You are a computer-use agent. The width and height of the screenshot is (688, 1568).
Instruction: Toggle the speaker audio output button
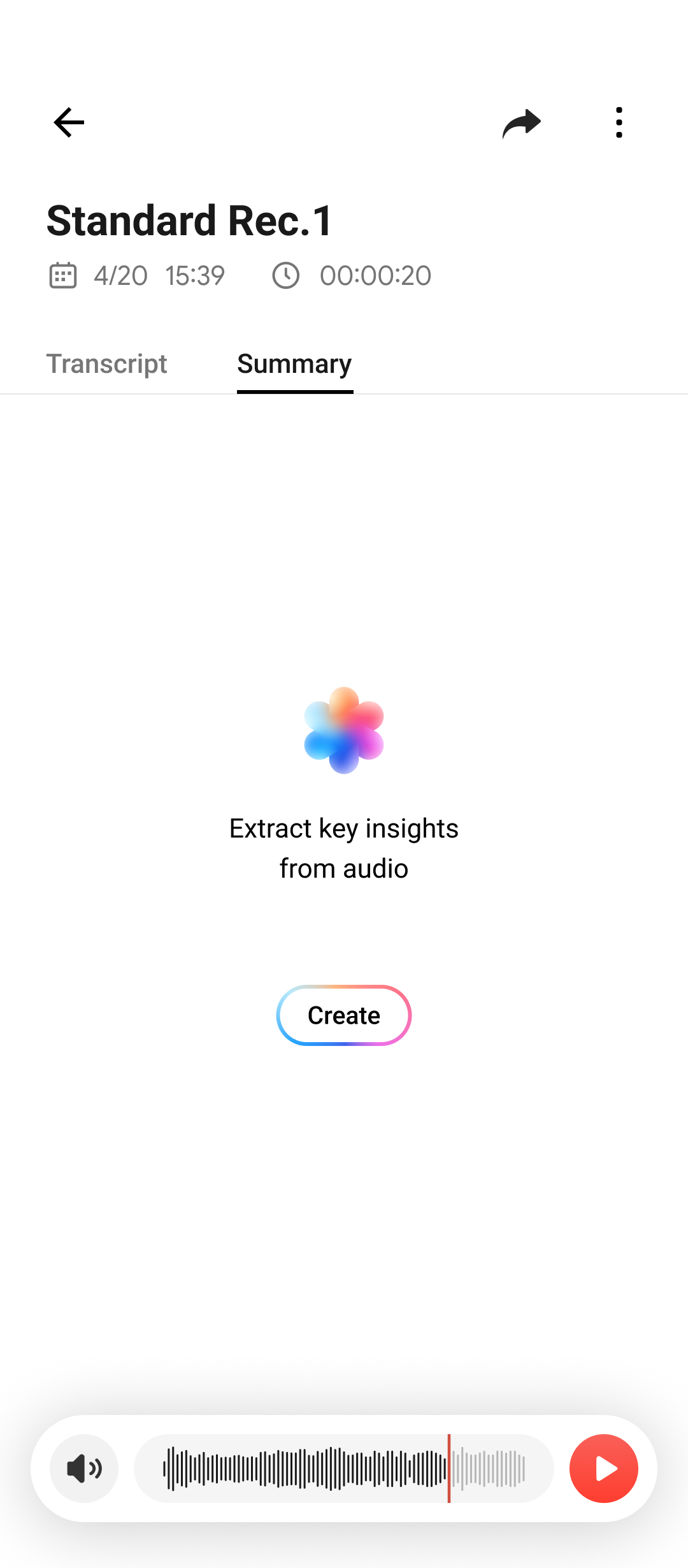click(x=84, y=1469)
